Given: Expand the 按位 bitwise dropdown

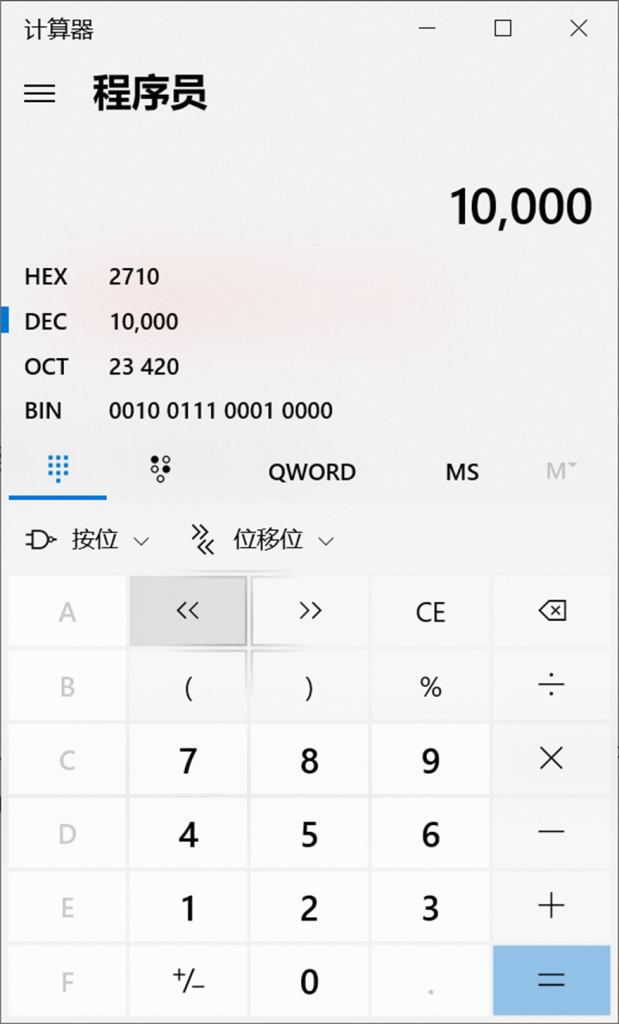Looking at the screenshot, I should (88, 540).
